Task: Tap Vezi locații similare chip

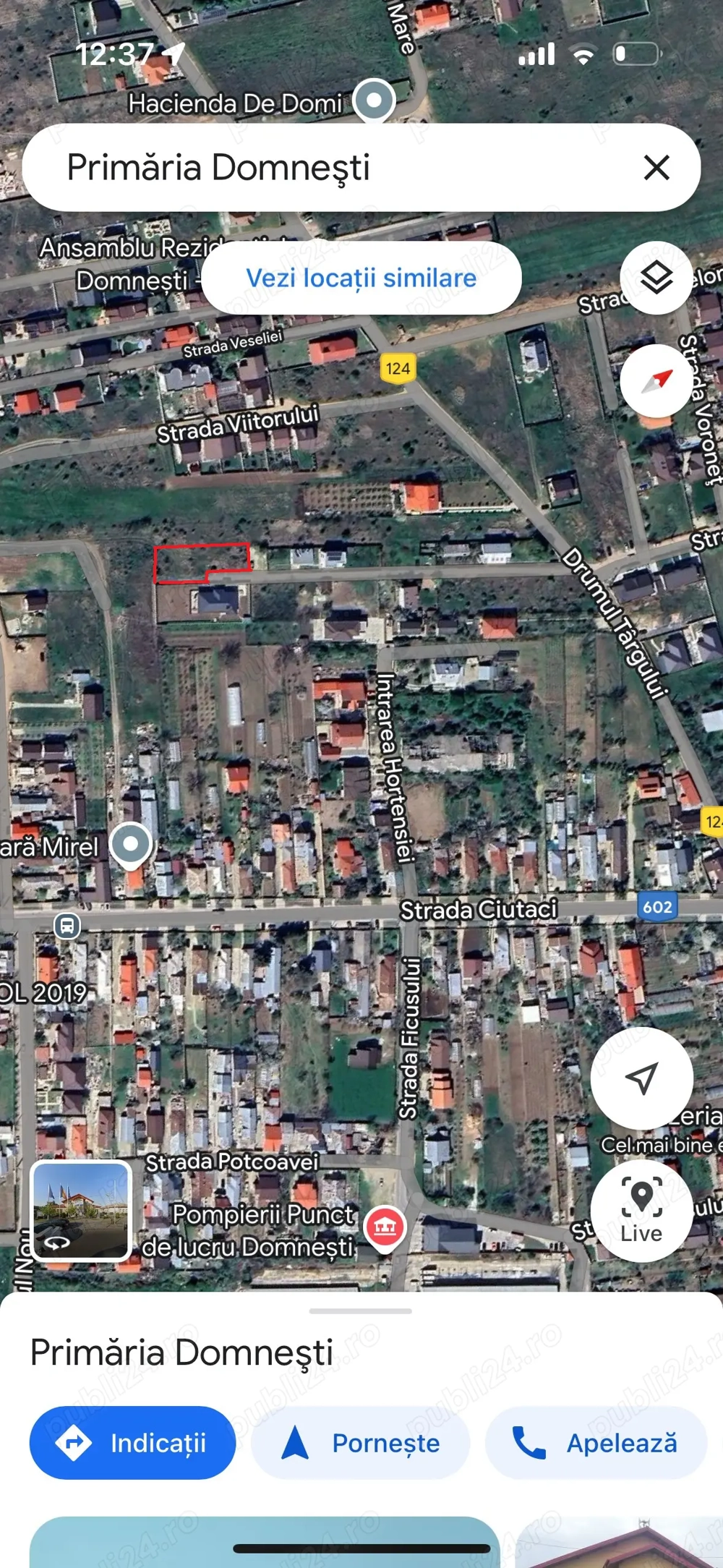Action: coord(361,278)
